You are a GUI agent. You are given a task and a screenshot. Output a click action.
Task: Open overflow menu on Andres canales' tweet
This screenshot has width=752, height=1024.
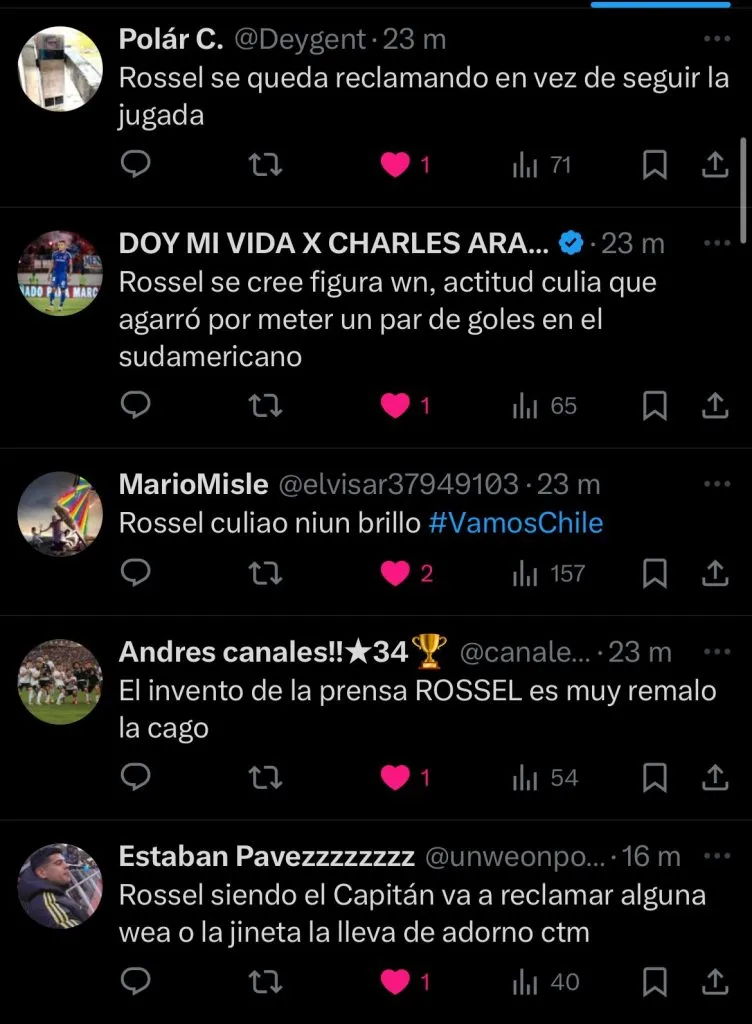(x=717, y=652)
